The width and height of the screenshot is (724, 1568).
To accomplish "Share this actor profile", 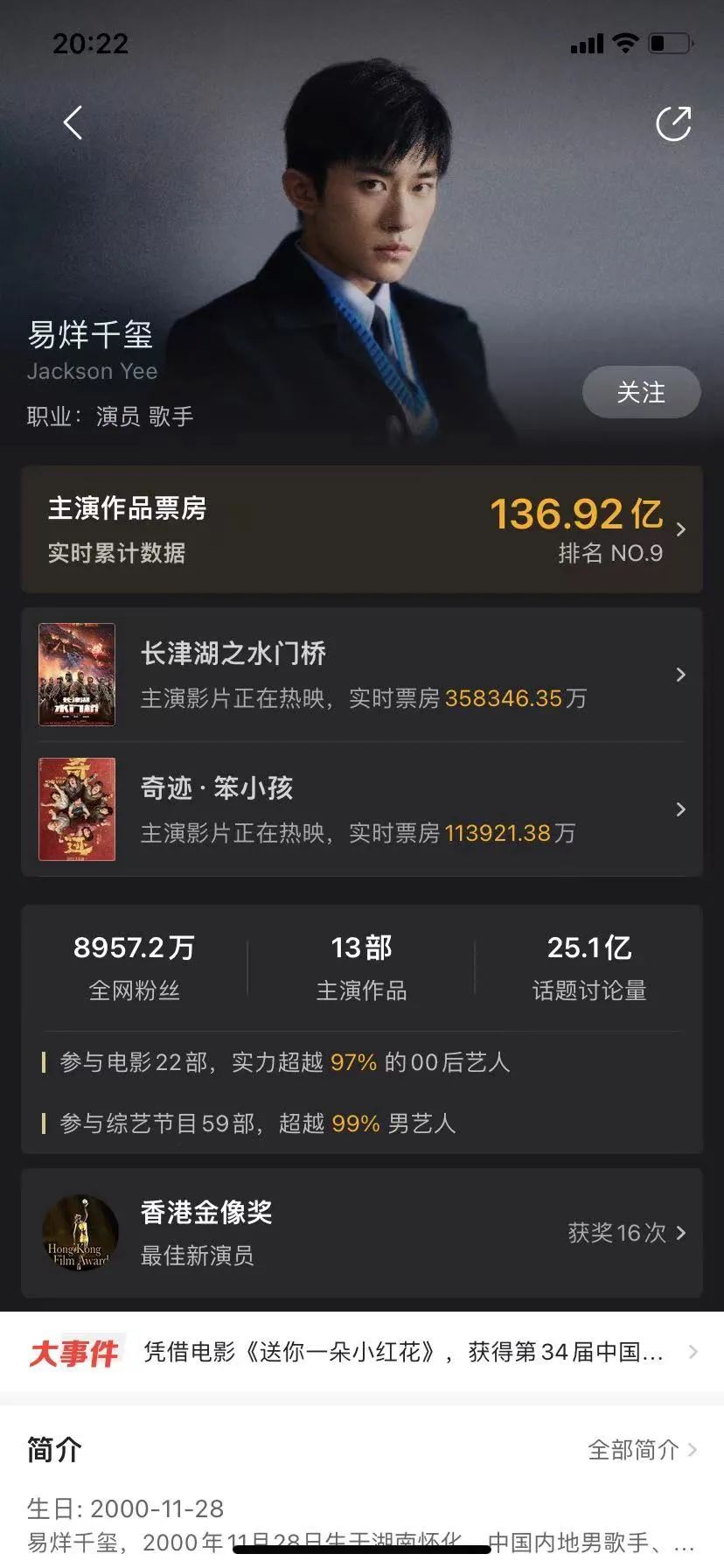I will click(673, 123).
